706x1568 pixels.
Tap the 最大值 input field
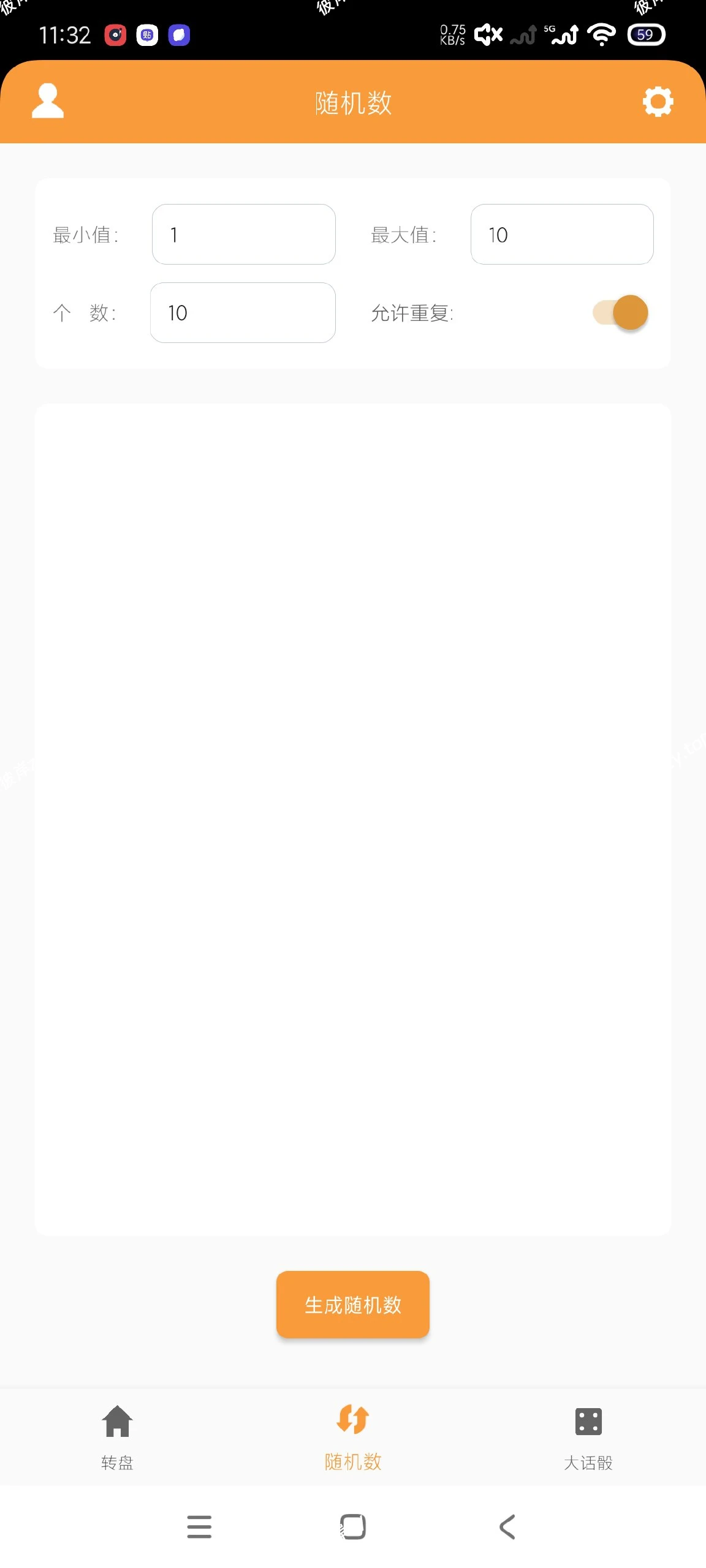pyautogui.click(x=561, y=235)
